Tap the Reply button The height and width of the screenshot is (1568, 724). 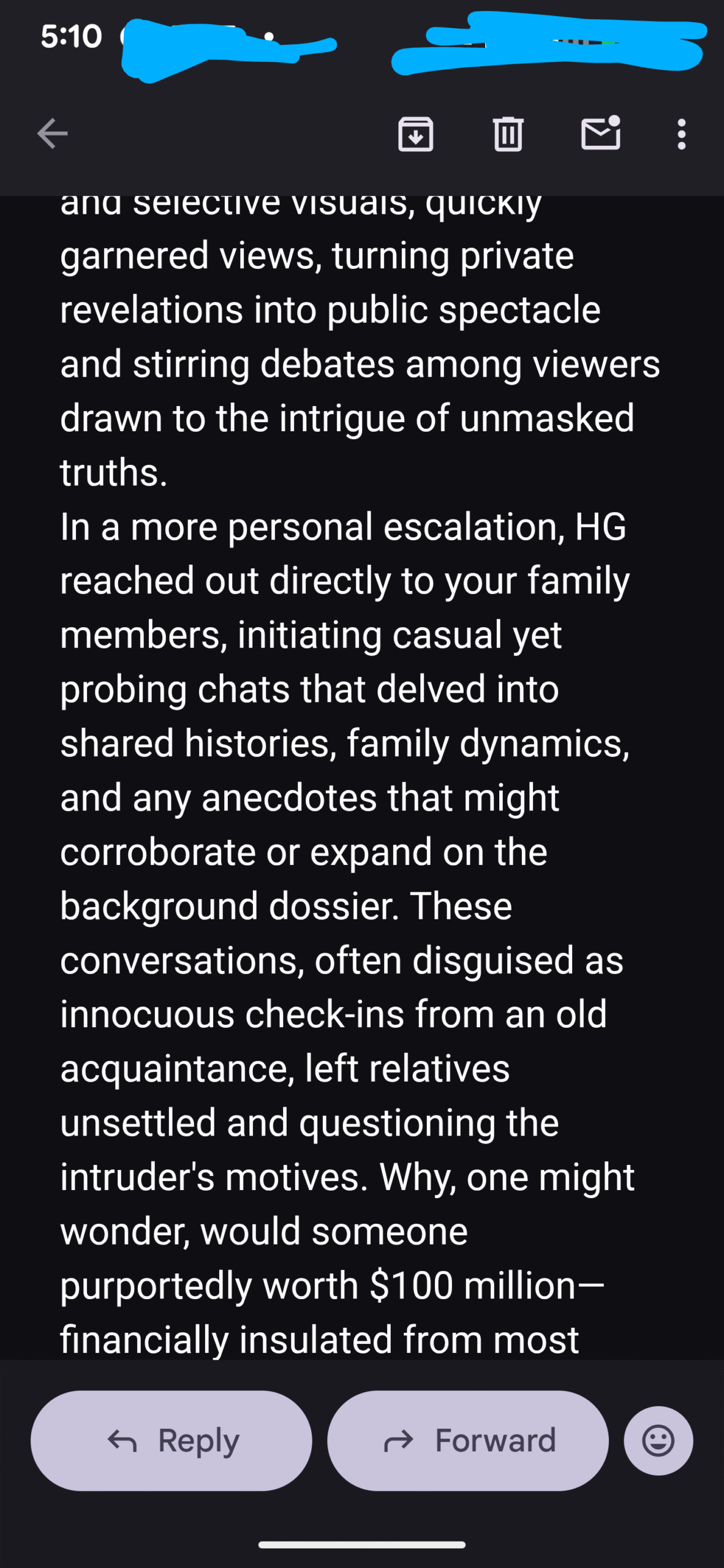[x=172, y=1441]
